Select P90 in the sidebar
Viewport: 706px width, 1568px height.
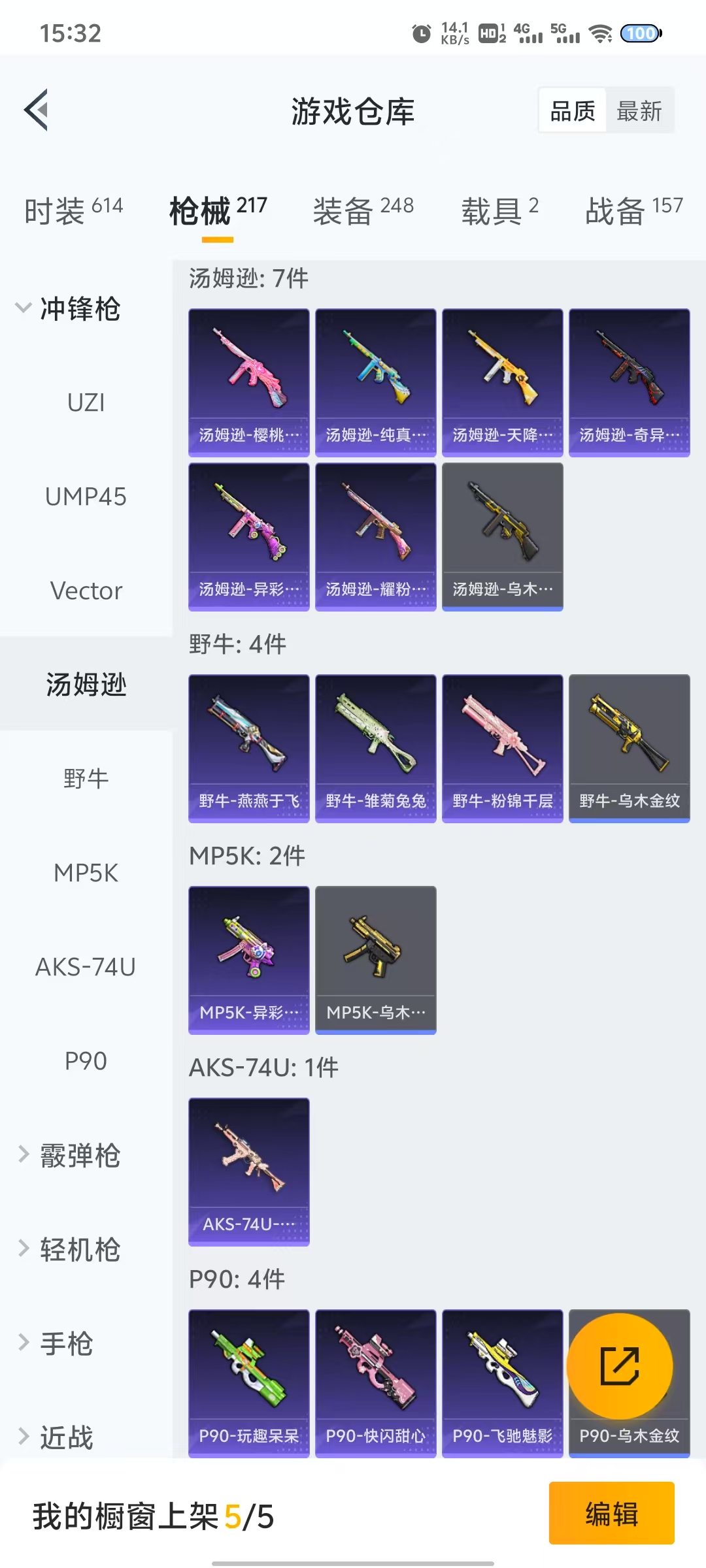tap(86, 1061)
